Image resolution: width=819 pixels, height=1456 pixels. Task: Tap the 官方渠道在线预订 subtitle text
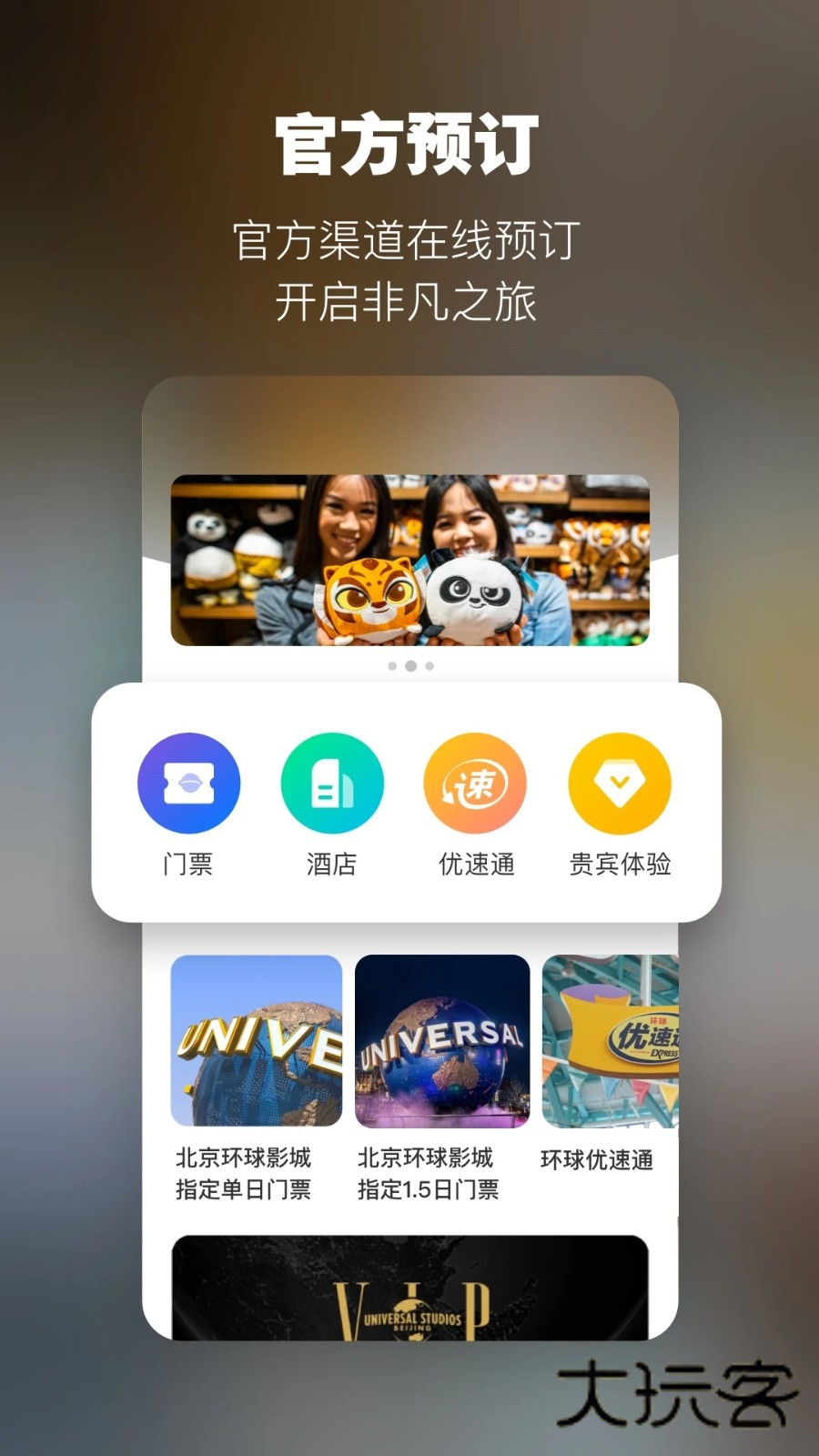[x=409, y=239]
